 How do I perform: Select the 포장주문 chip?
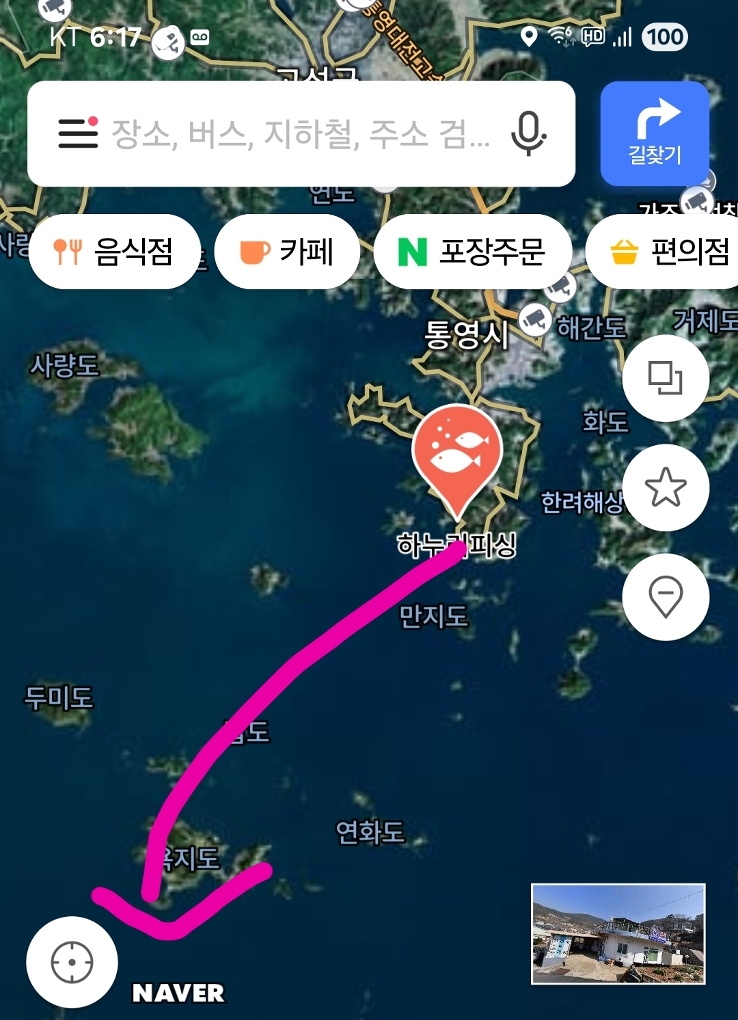[x=472, y=252]
